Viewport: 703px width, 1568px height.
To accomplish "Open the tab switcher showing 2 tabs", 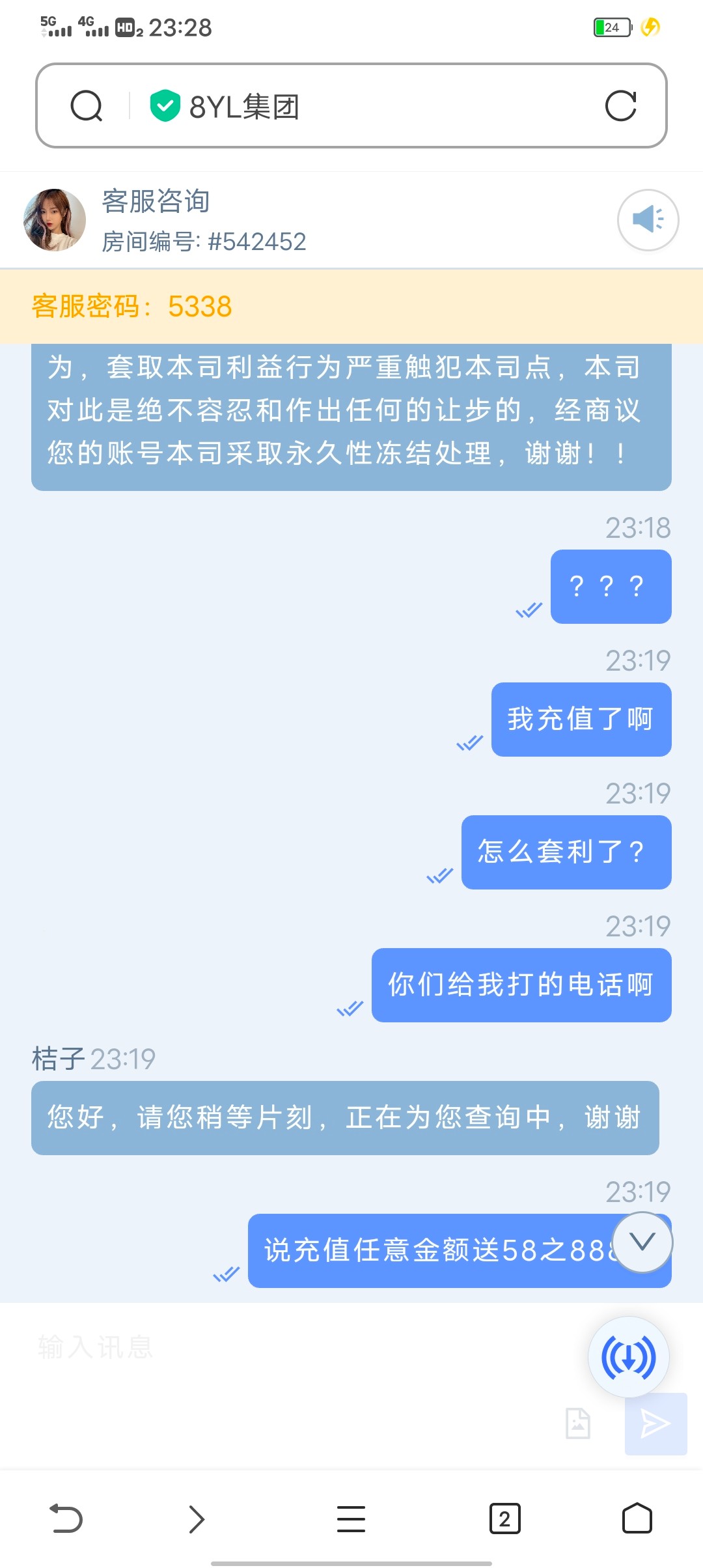I will (504, 1519).
